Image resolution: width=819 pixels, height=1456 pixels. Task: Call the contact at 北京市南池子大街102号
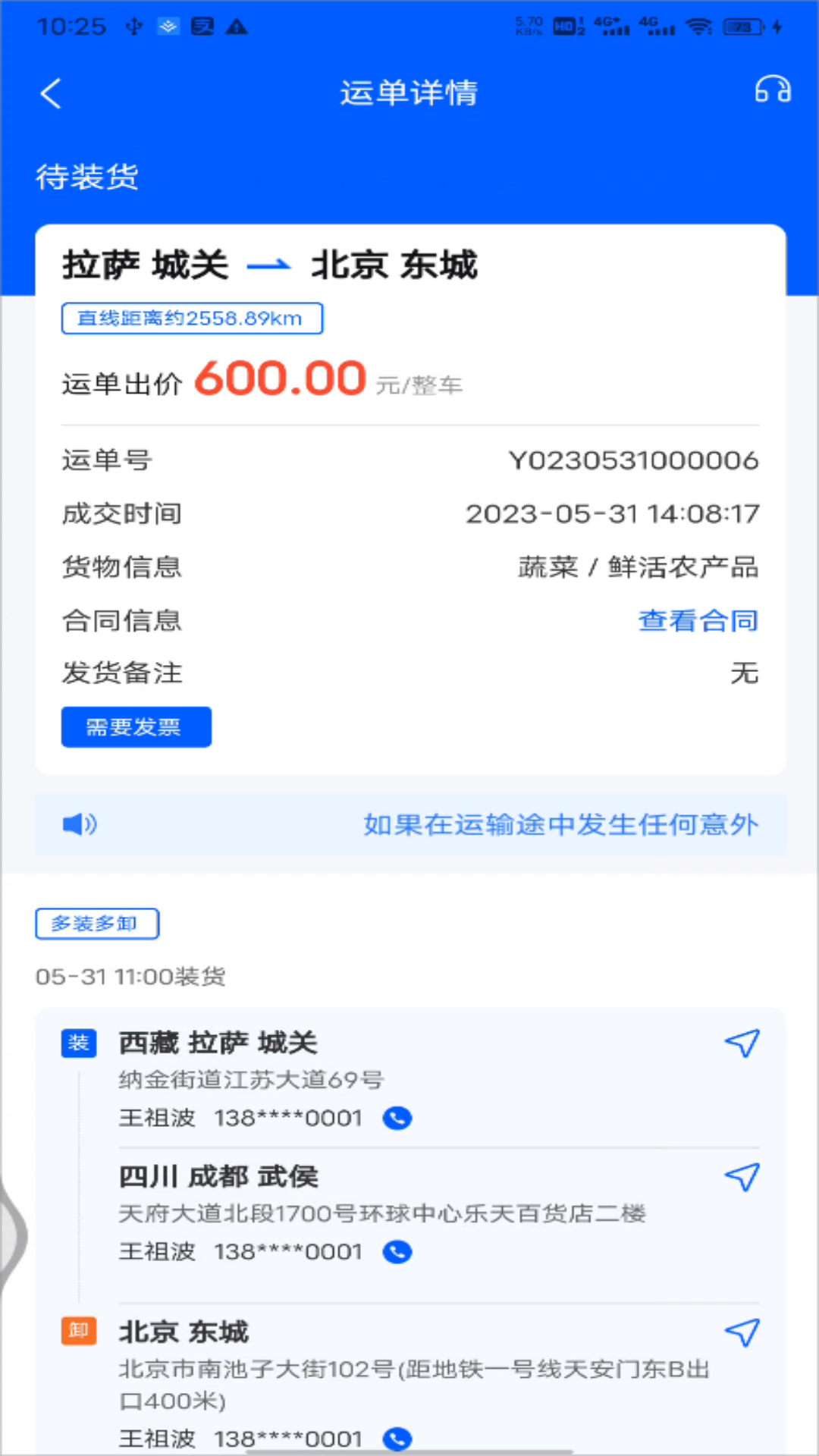[x=397, y=1438]
